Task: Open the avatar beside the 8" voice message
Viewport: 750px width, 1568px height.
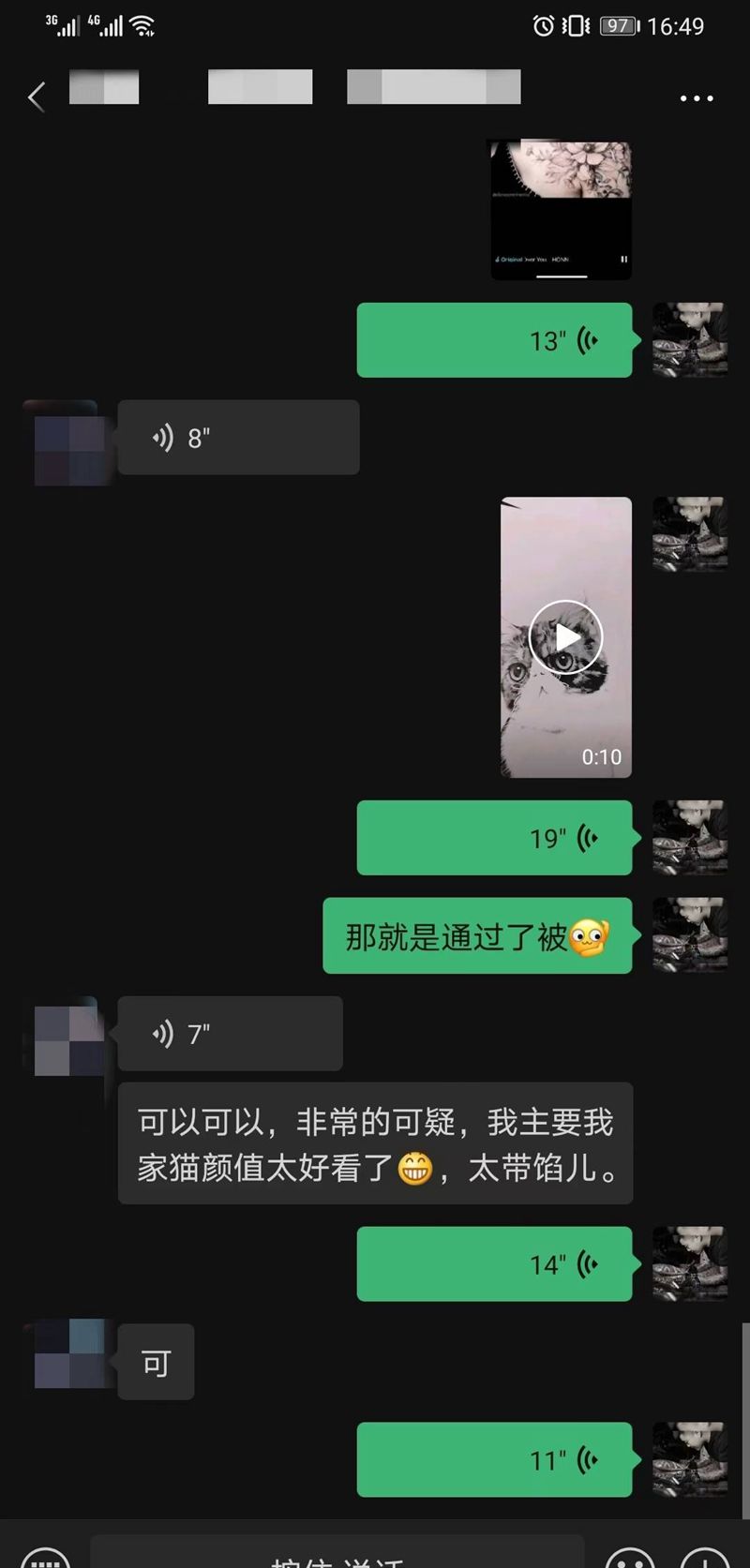Action: (x=69, y=442)
